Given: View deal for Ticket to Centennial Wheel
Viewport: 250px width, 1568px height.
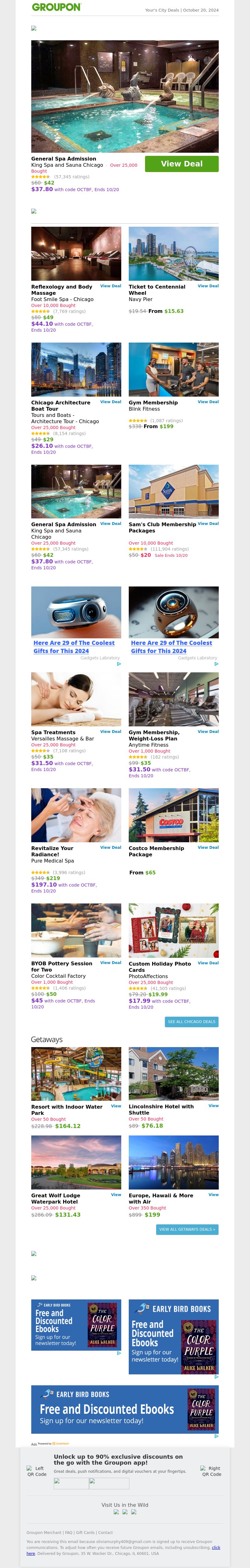Looking at the screenshot, I should pyautogui.click(x=208, y=285).
